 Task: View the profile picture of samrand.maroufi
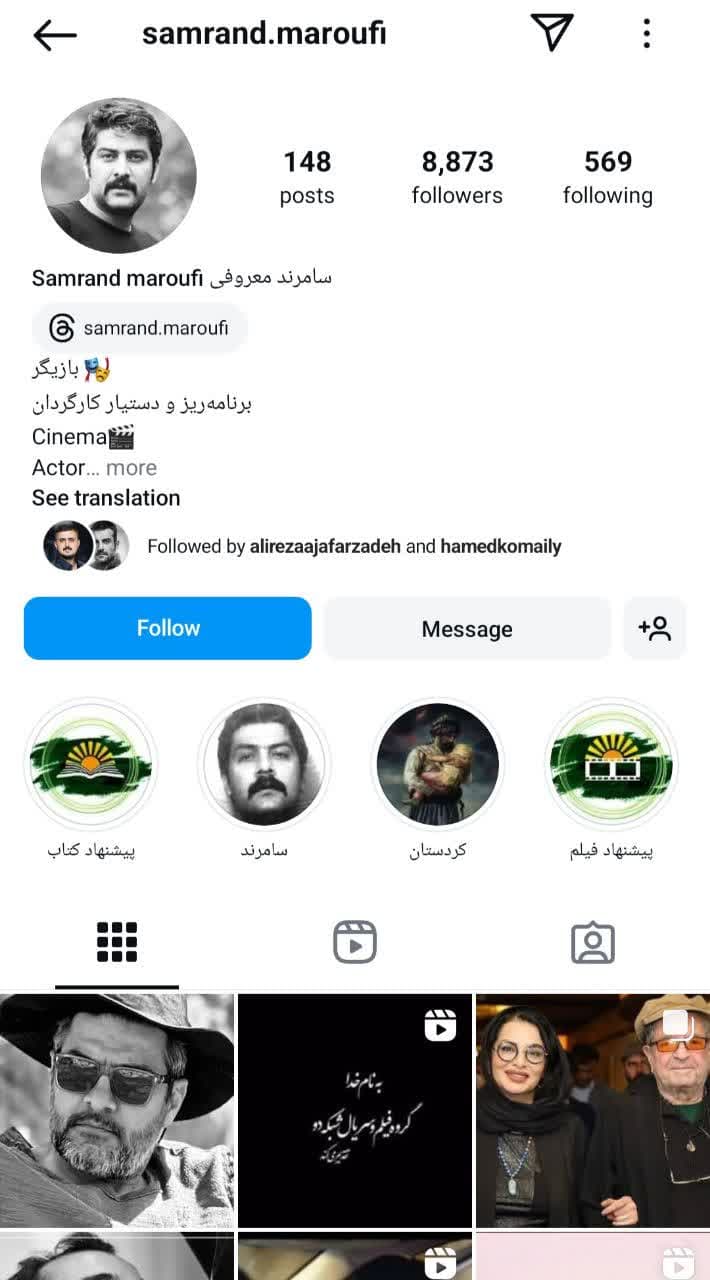[118, 175]
